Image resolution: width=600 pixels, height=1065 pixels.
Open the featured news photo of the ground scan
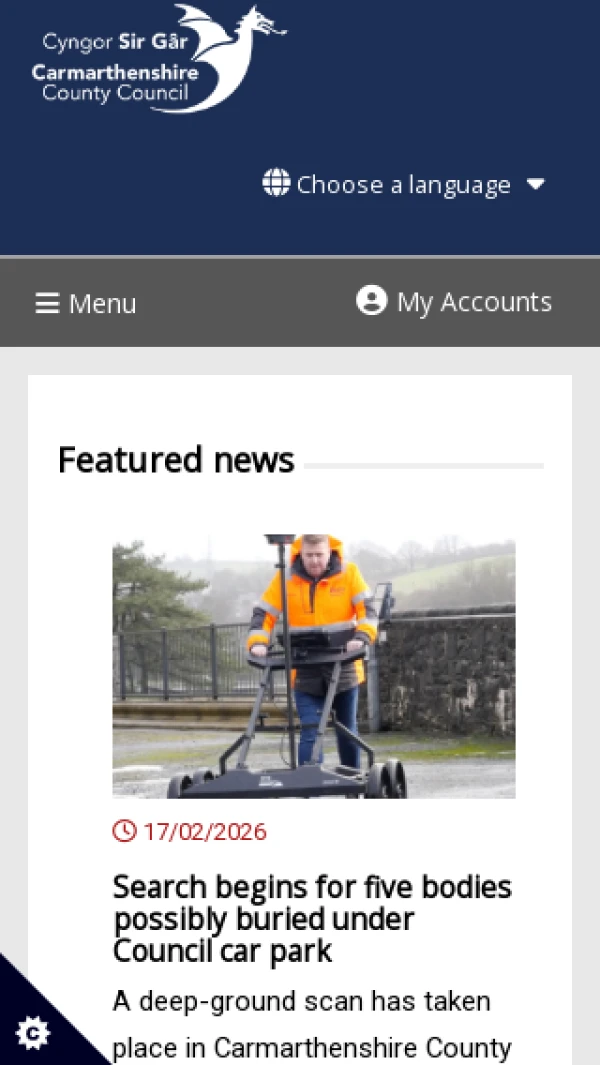click(314, 666)
